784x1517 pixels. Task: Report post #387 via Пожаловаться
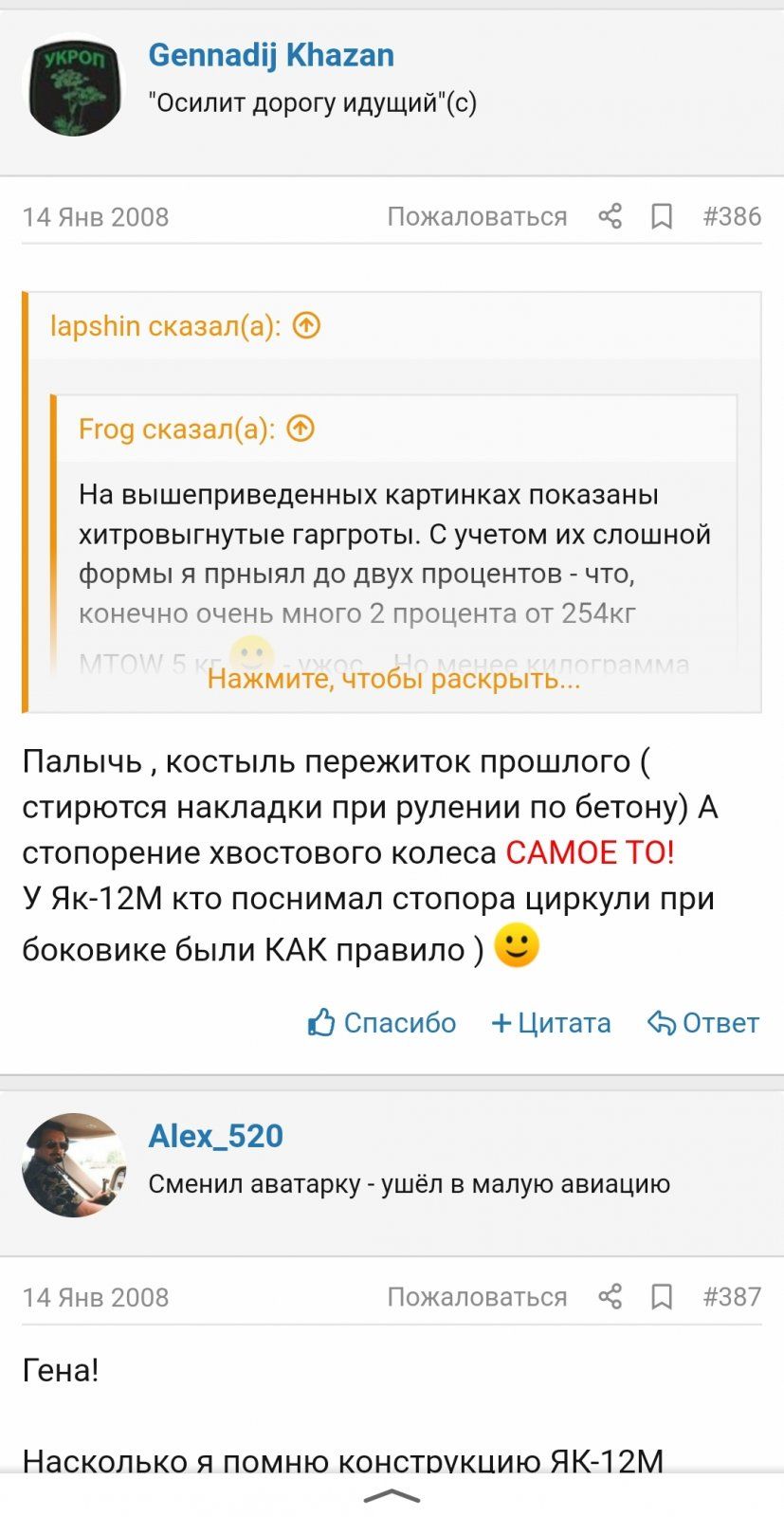pos(477,1297)
